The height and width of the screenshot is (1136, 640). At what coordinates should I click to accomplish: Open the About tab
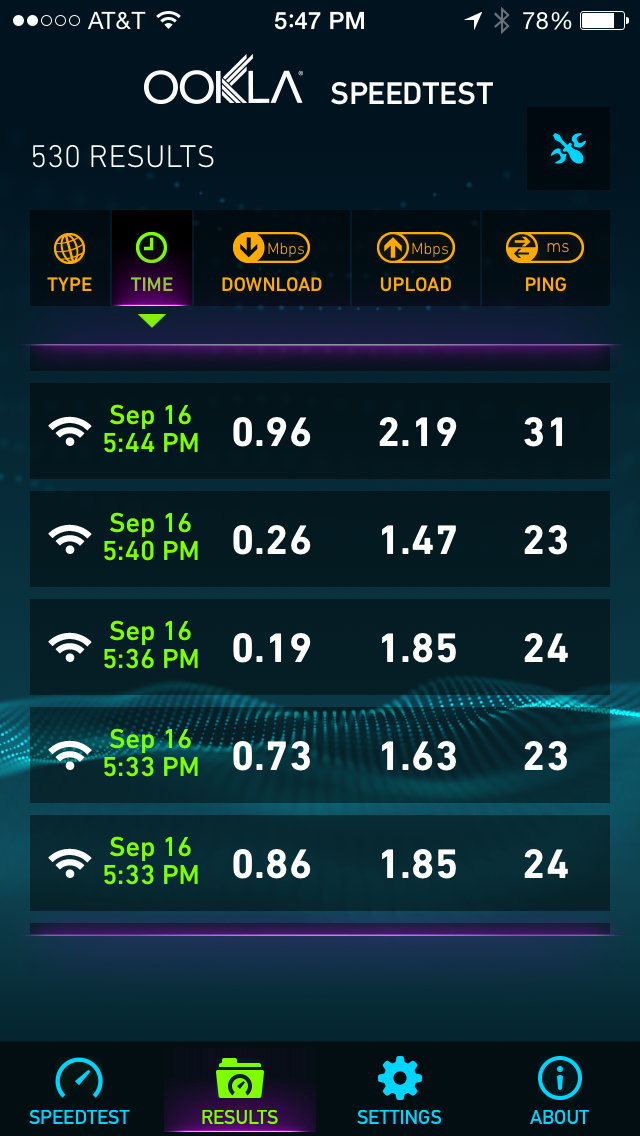(x=559, y=1091)
